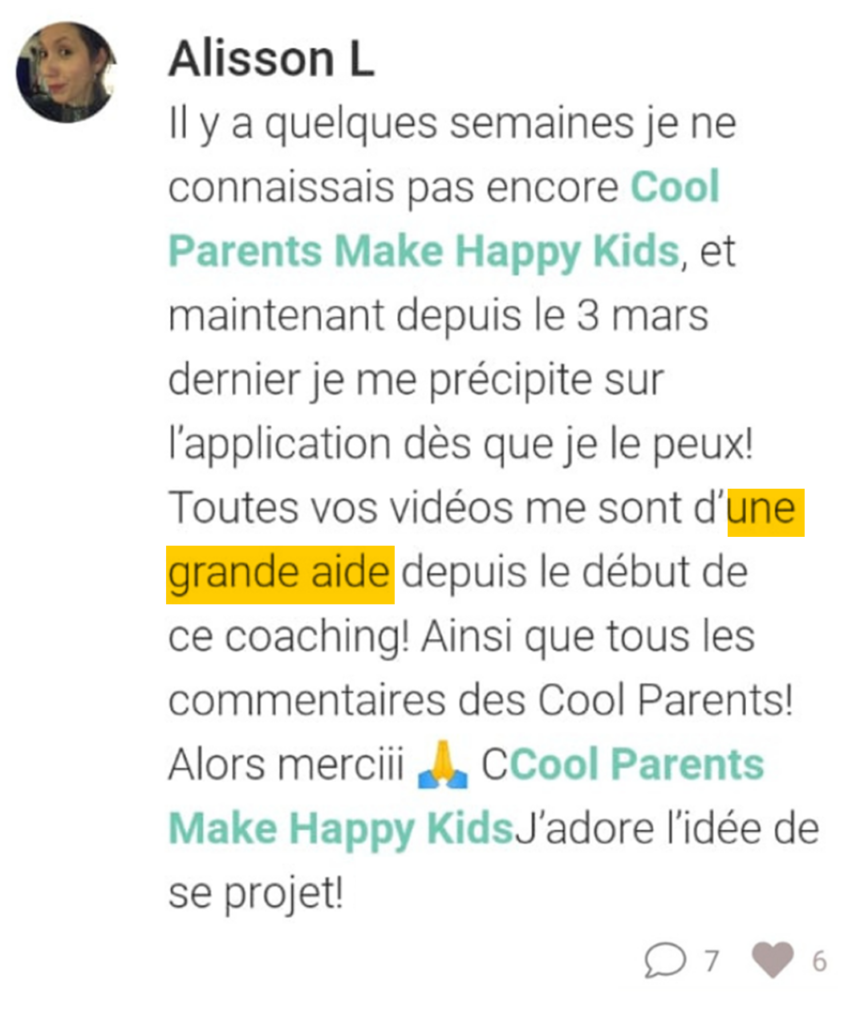Open Alisson L's profile picture
848x1024 pixels.
pyautogui.click(x=65, y=72)
